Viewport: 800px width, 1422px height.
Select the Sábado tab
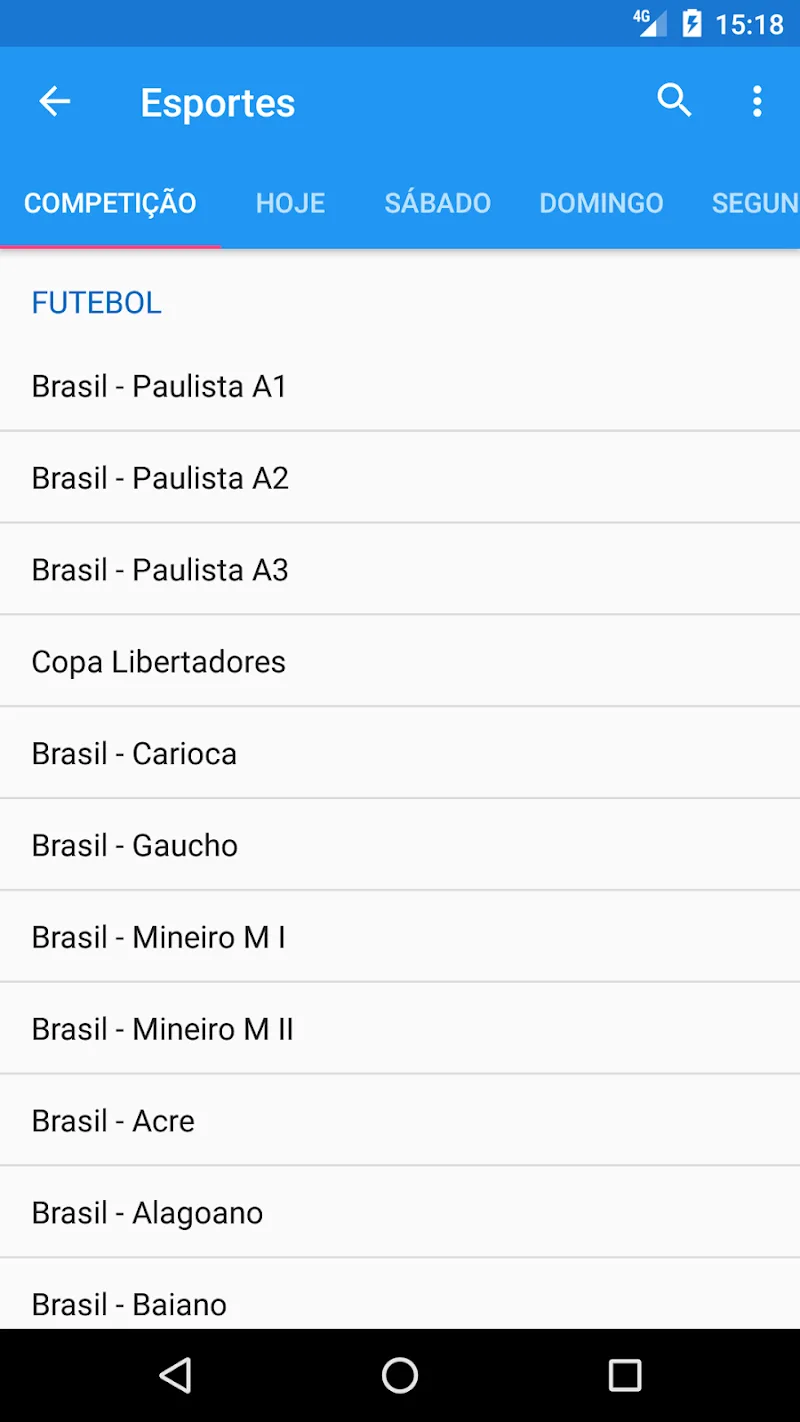[x=437, y=203]
